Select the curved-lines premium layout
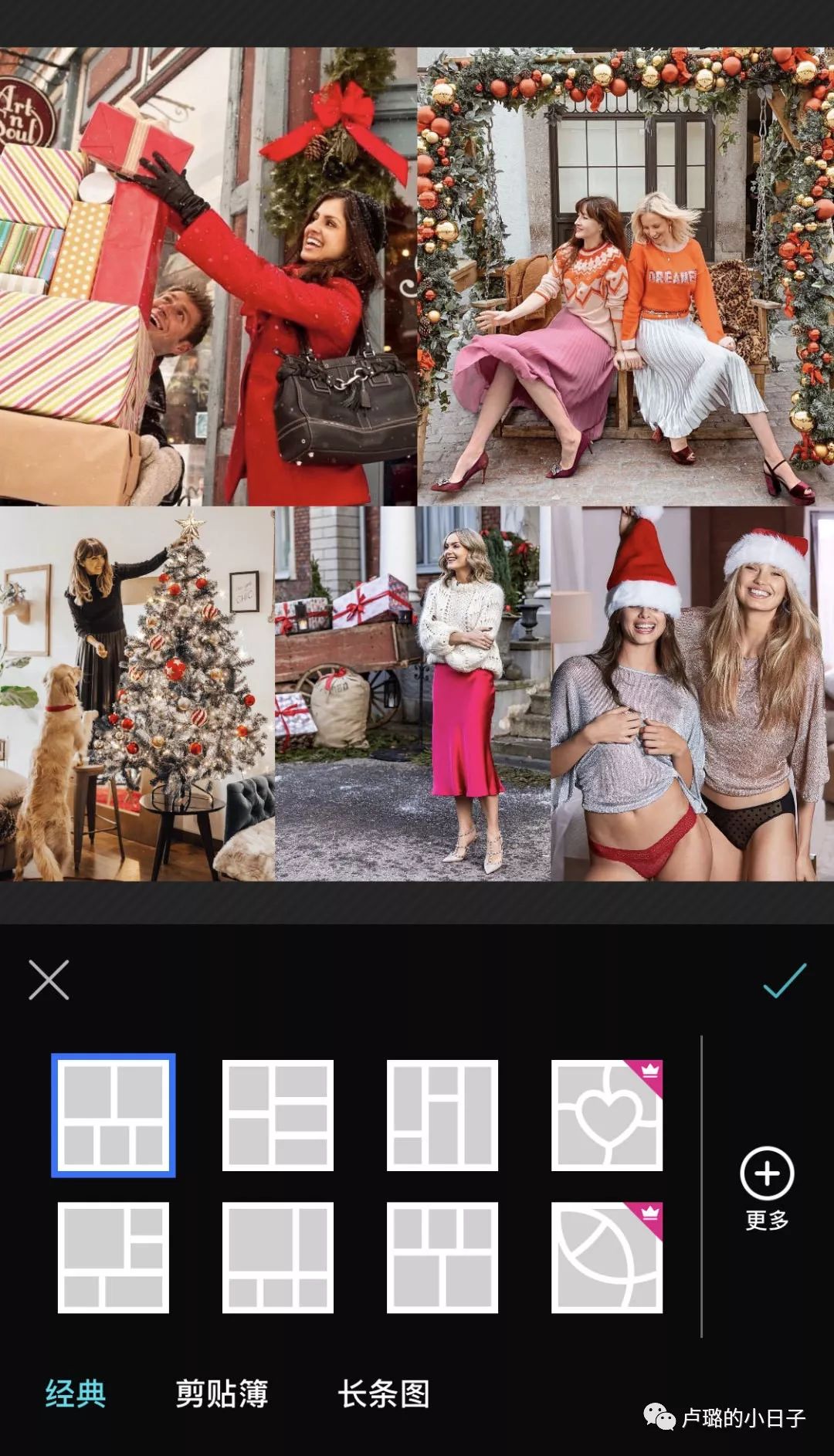The height and width of the screenshot is (1456, 834). pyautogui.click(x=607, y=1257)
